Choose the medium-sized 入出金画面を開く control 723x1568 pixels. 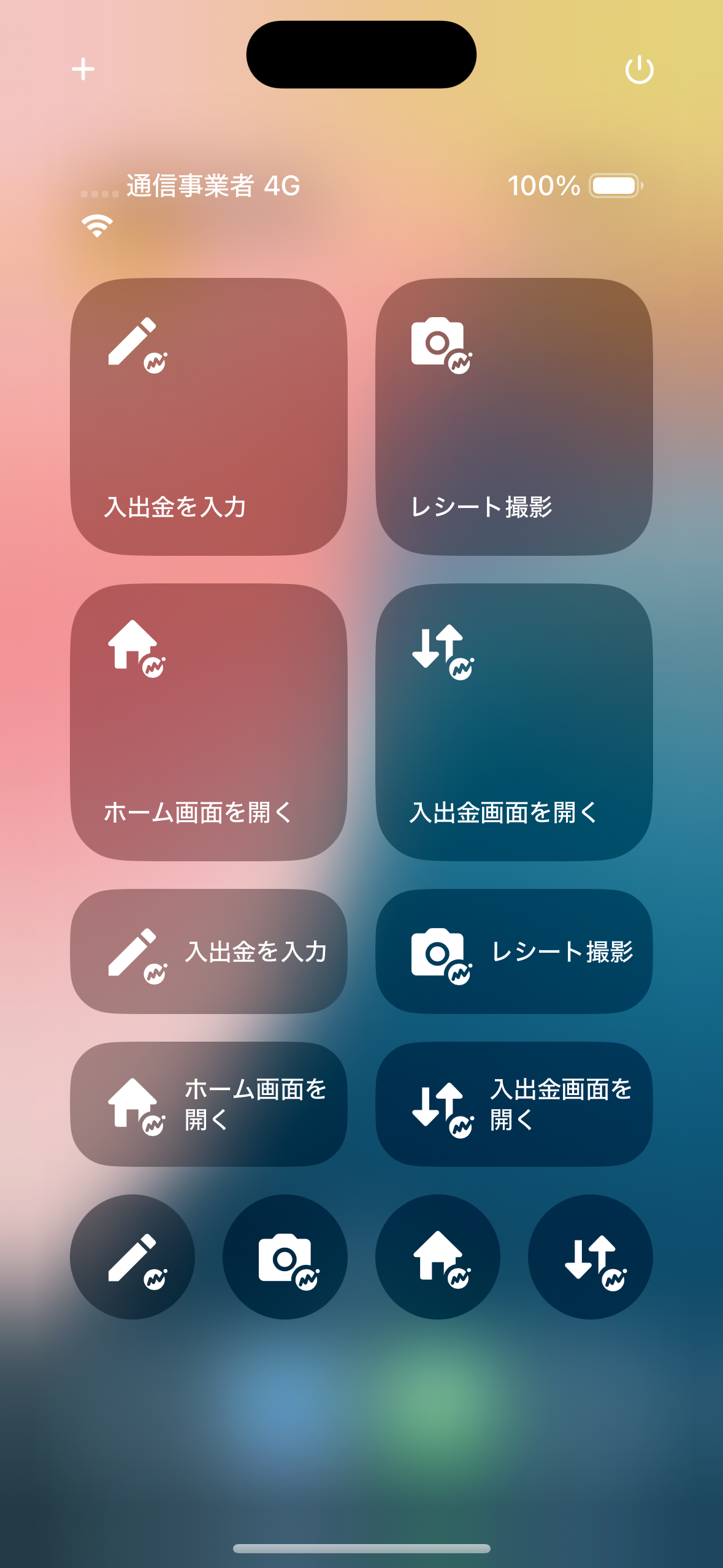(514, 1104)
